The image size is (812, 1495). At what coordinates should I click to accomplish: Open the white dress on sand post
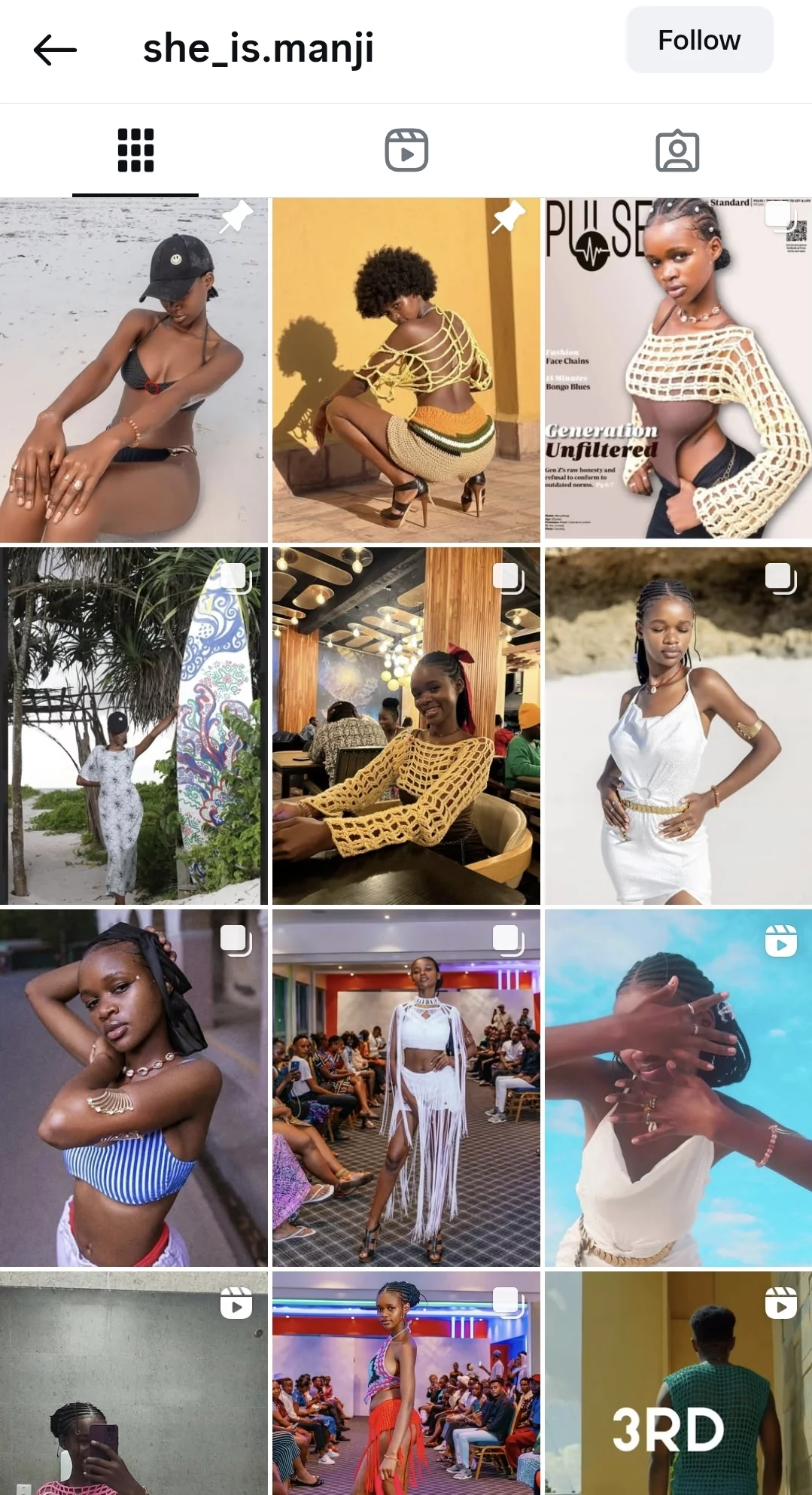(x=678, y=726)
